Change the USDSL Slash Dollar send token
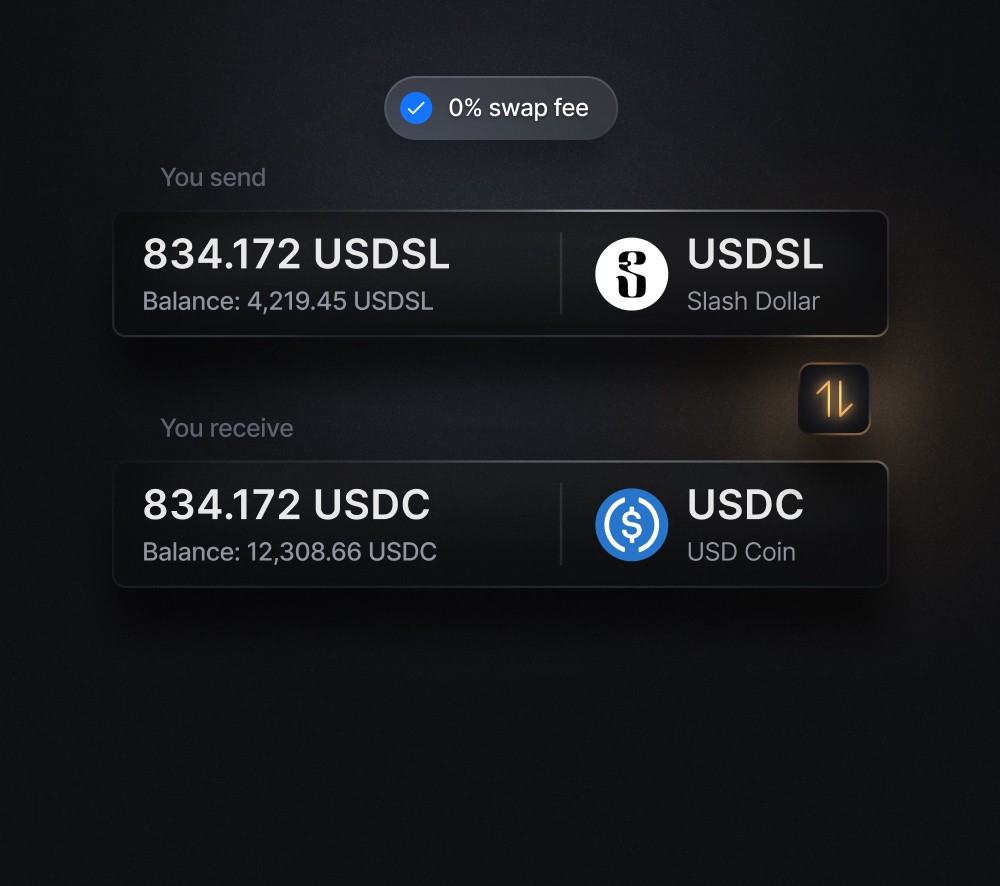This screenshot has width=1000, height=886. click(x=722, y=274)
